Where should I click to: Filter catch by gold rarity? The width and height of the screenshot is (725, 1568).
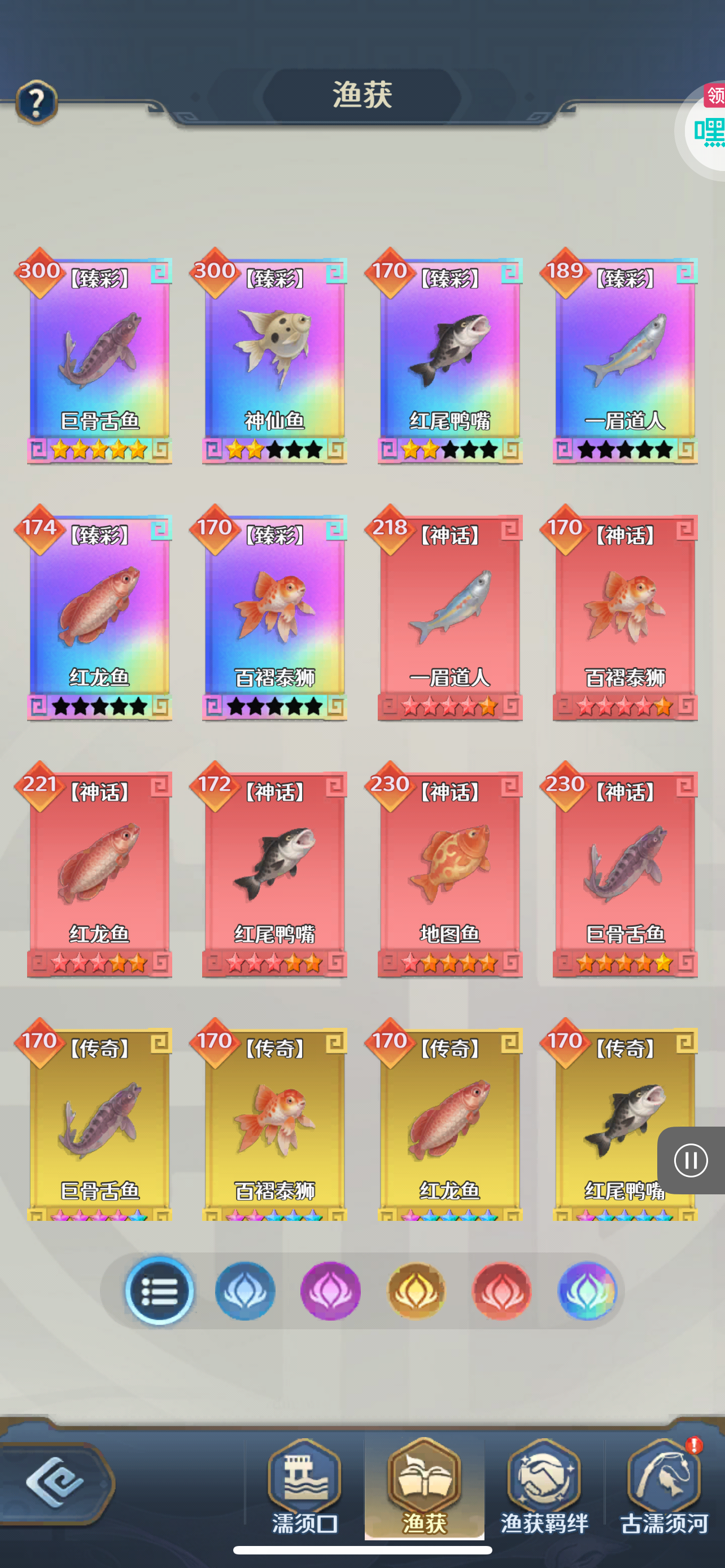coord(416,1290)
